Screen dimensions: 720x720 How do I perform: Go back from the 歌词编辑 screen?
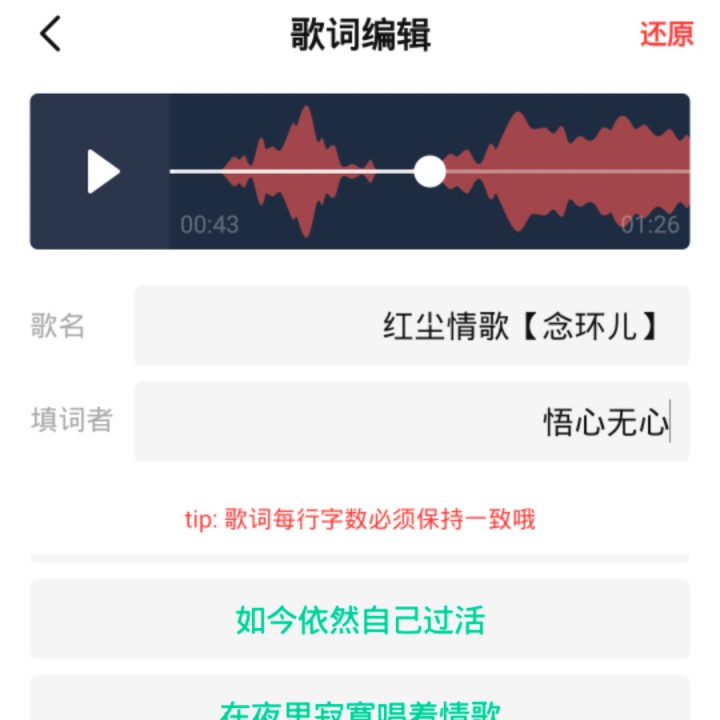pyautogui.click(x=50, y=34)
